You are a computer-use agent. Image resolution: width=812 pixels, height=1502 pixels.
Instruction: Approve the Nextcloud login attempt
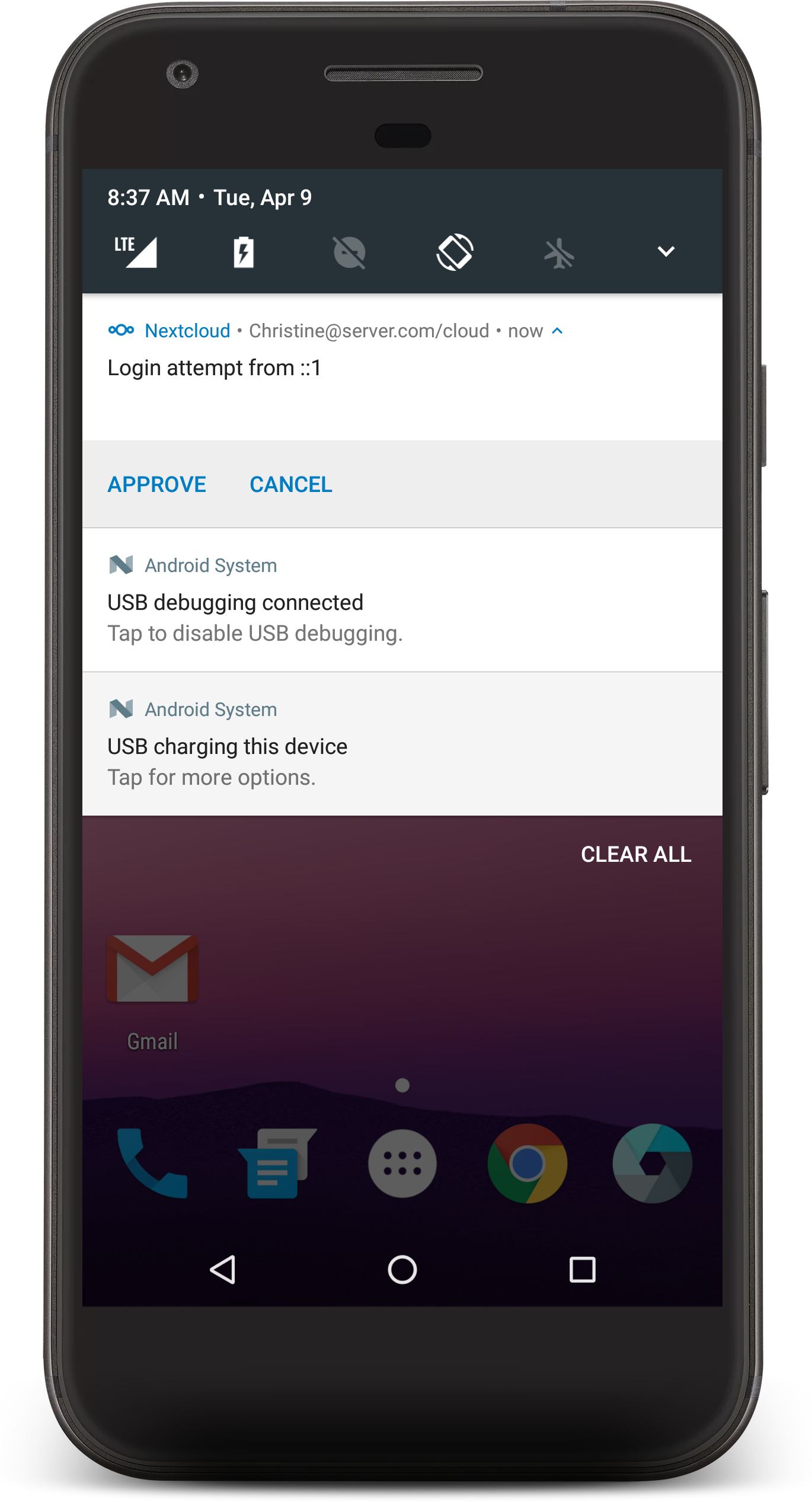point(156,484)
